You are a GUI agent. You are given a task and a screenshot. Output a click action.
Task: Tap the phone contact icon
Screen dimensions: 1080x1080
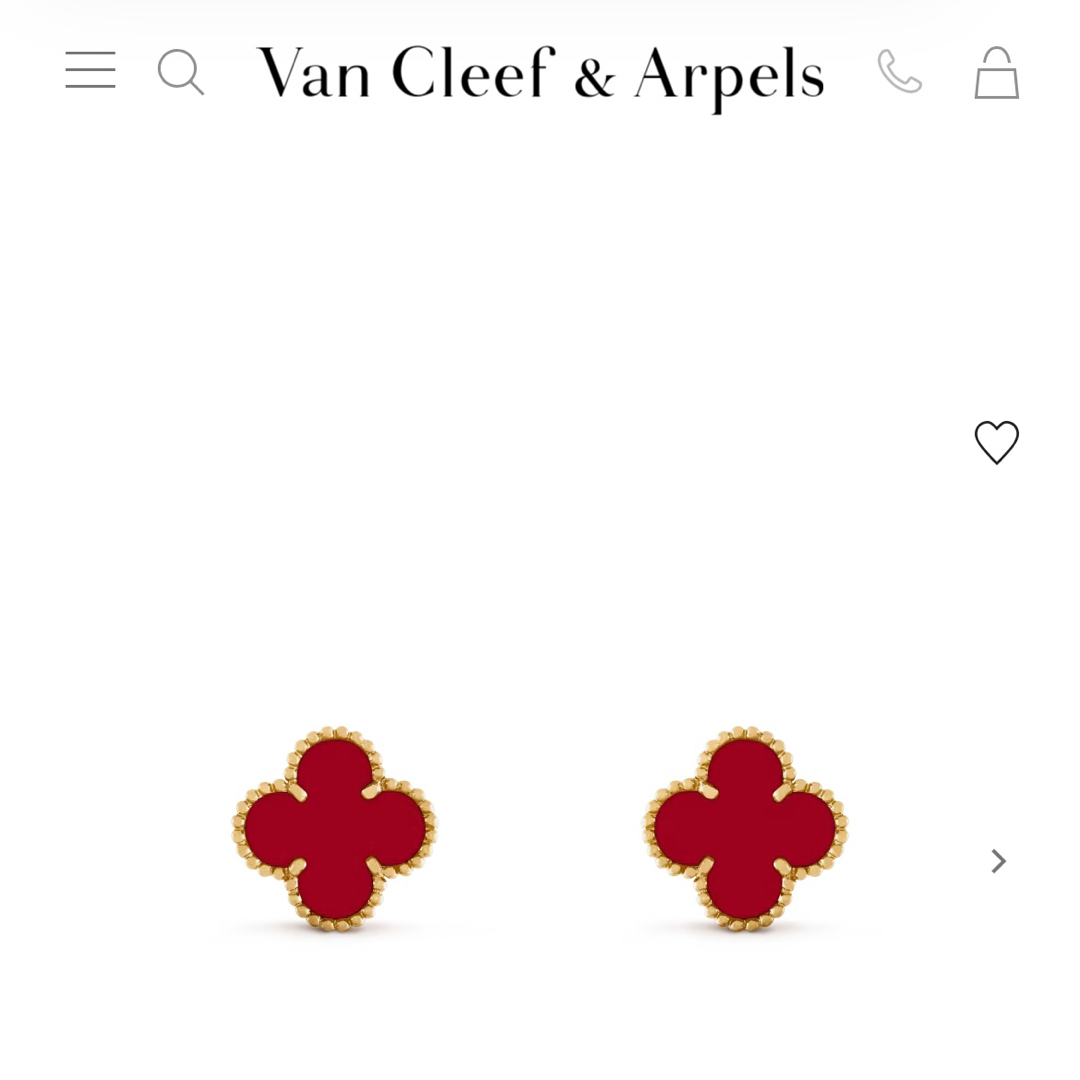tap(899, 72)
